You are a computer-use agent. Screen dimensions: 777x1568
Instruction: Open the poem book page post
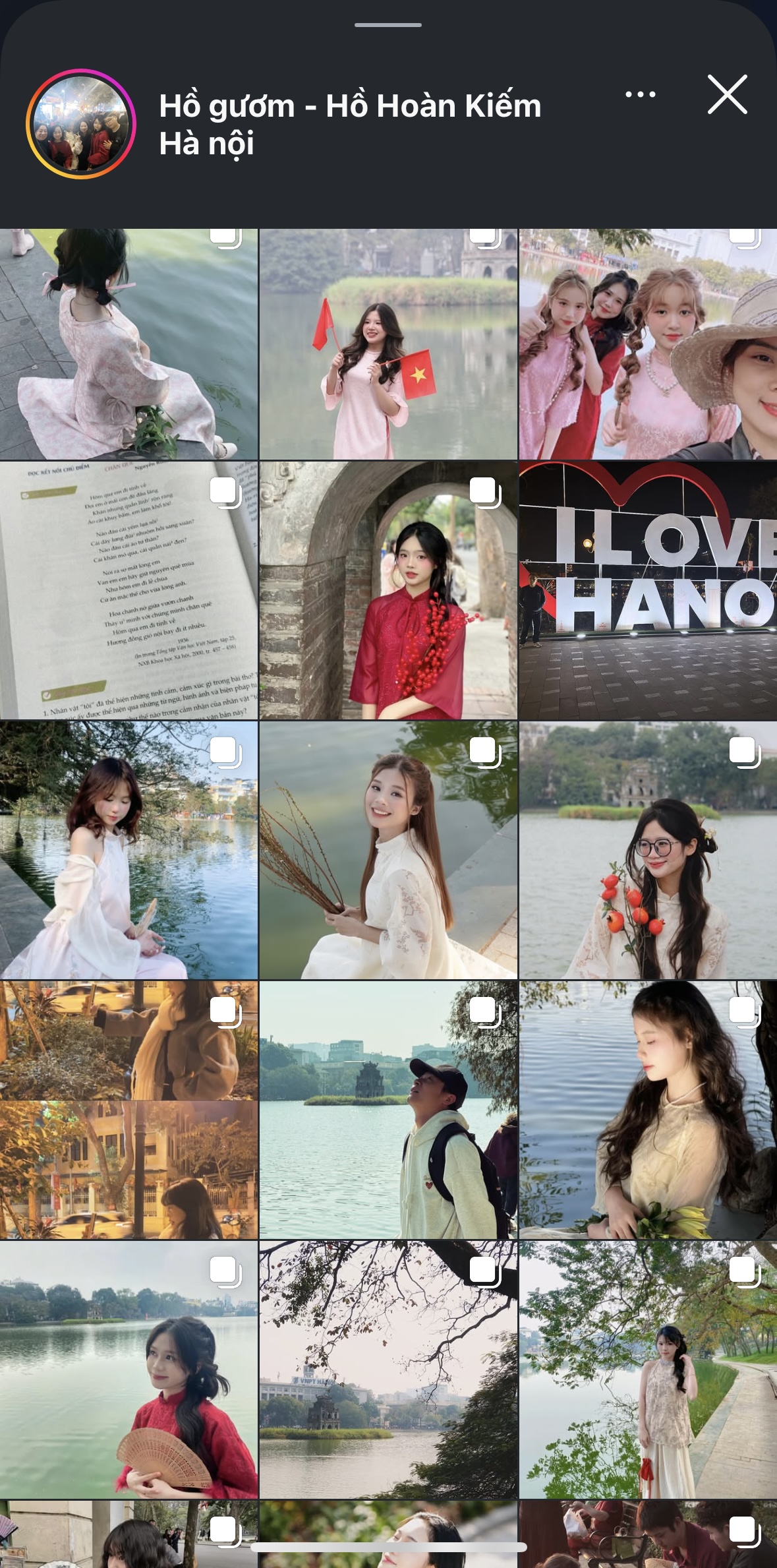[129, 590]
